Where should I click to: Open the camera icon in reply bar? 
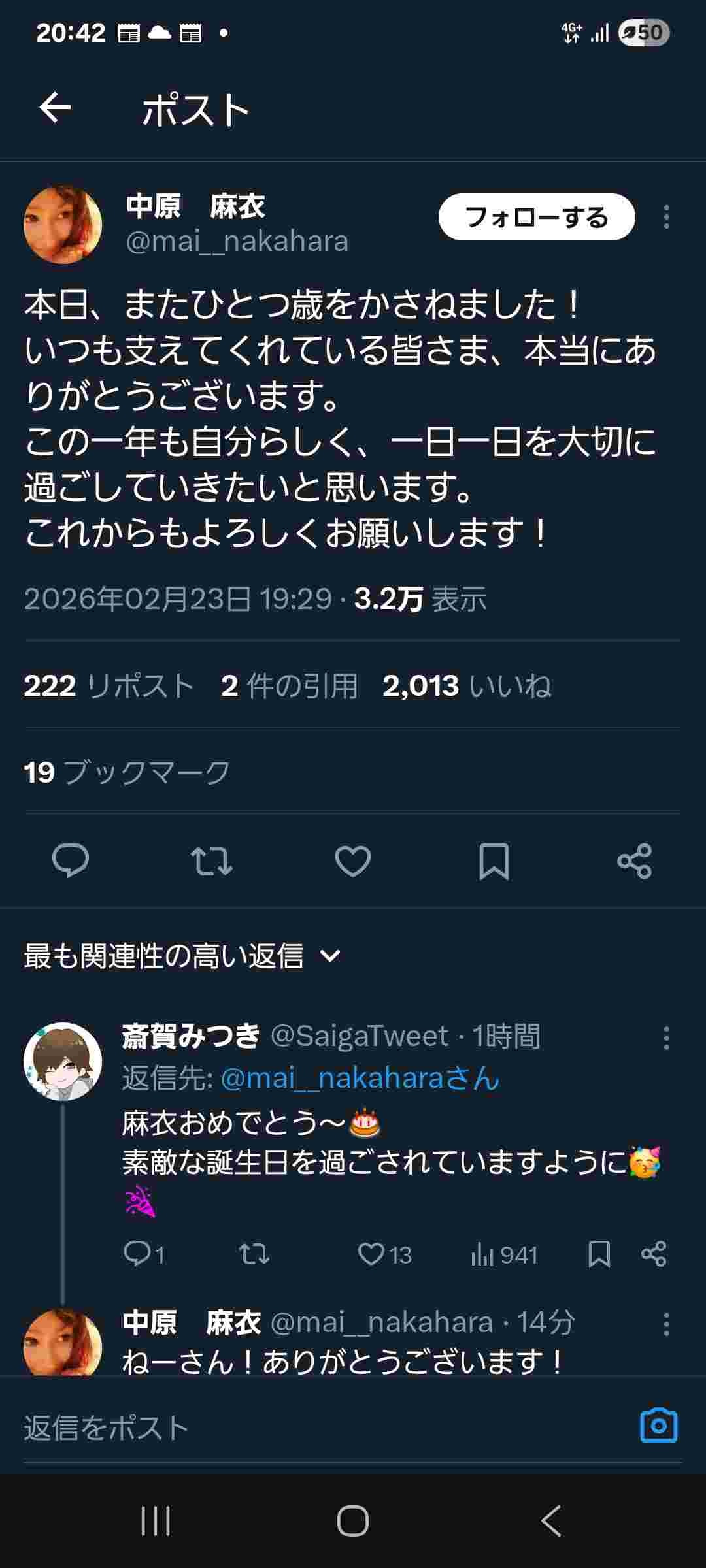point(658,1426)
